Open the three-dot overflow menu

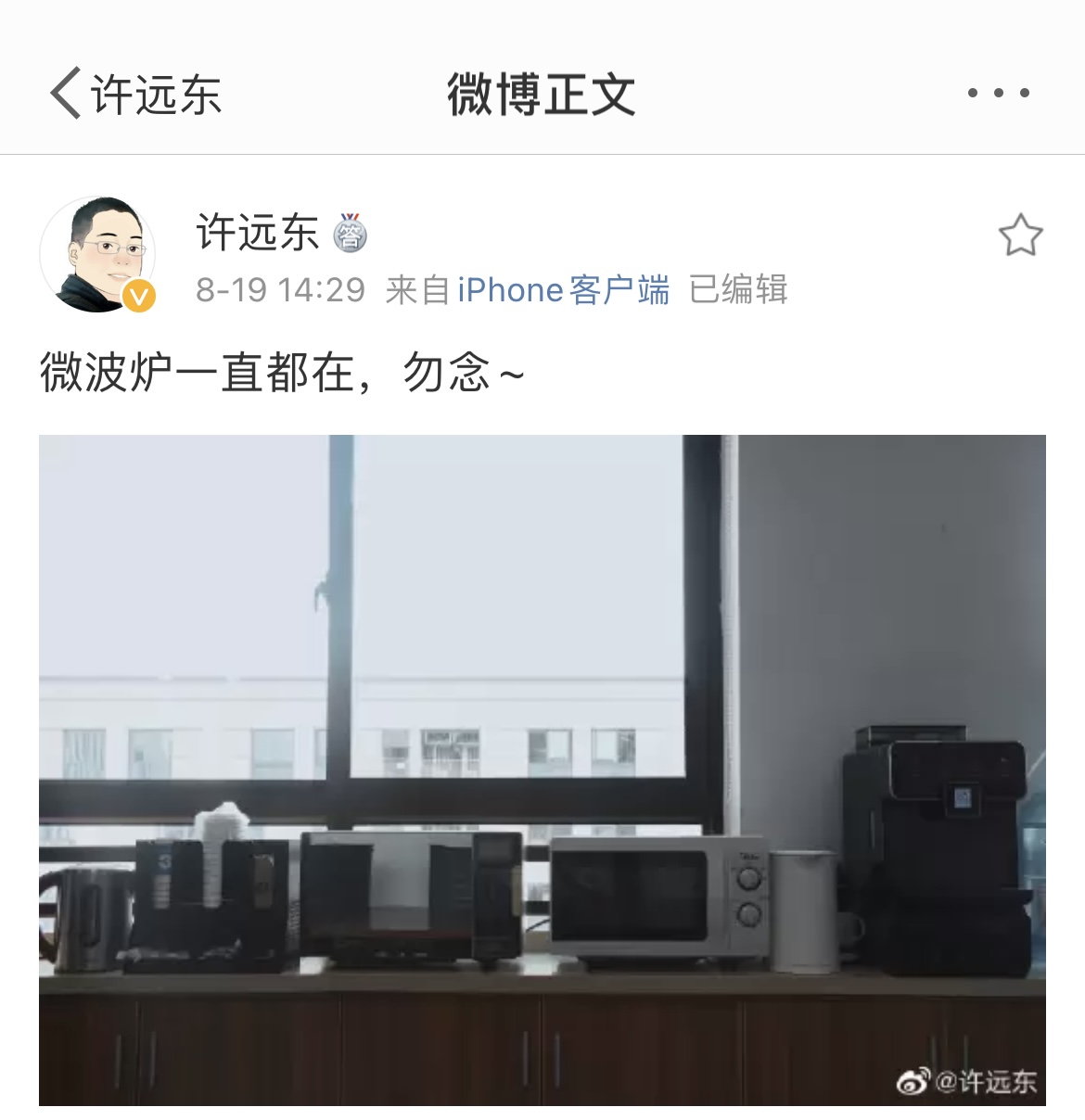pyautogui.click(x=998, y=93)
